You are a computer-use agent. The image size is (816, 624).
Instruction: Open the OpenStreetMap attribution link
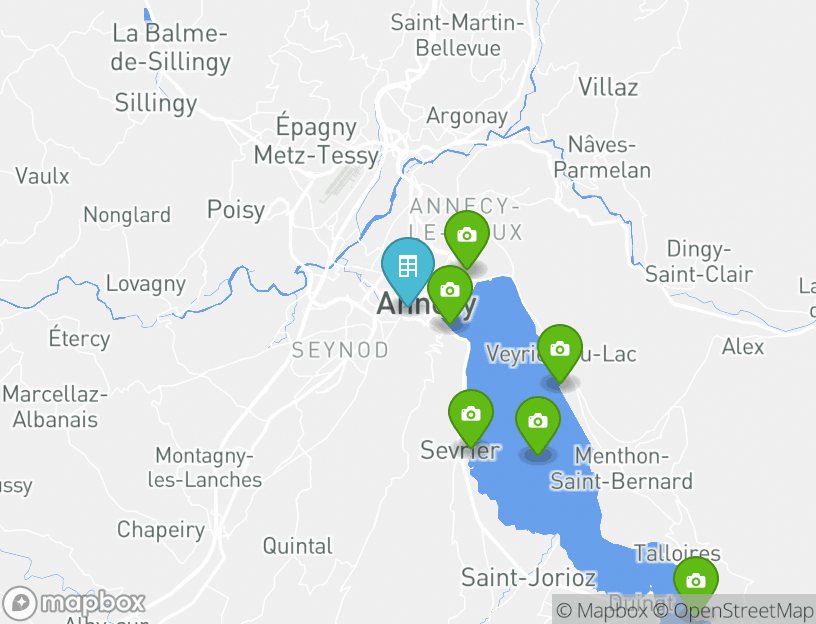point(742,610)
